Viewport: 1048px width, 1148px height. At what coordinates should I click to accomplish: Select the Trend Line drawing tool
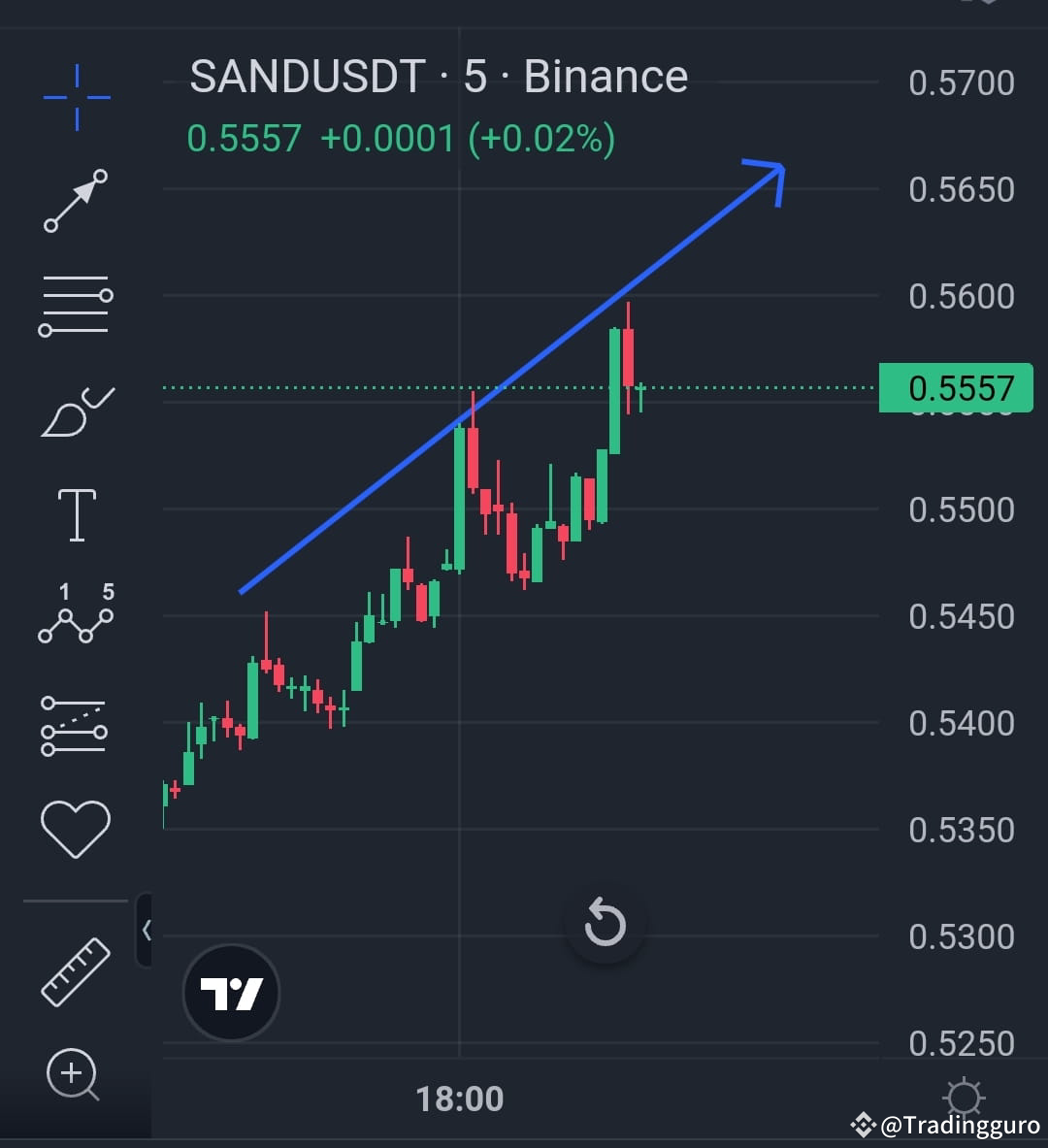[76, 199]
